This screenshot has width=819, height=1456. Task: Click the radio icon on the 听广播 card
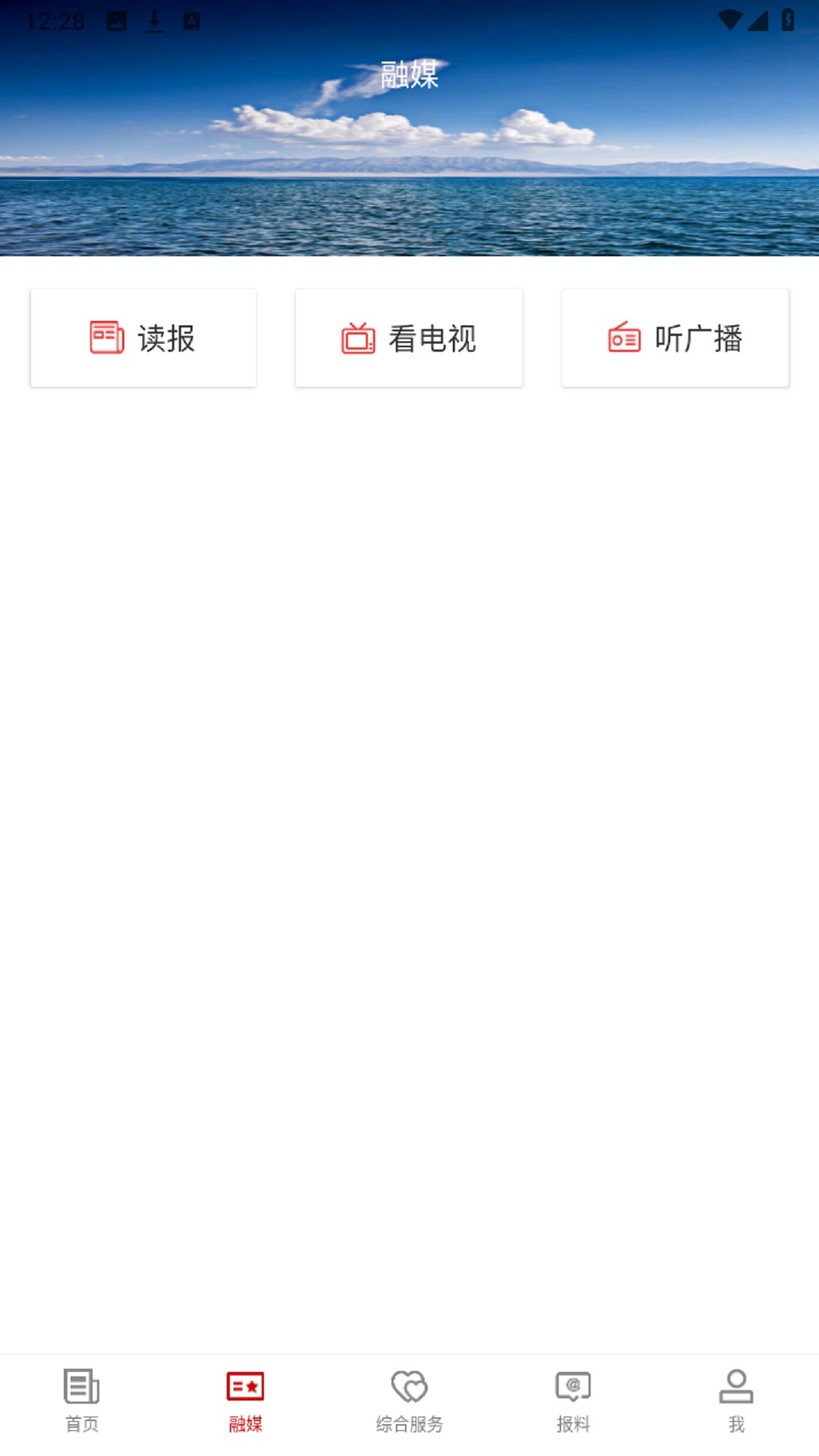(623, 337)
